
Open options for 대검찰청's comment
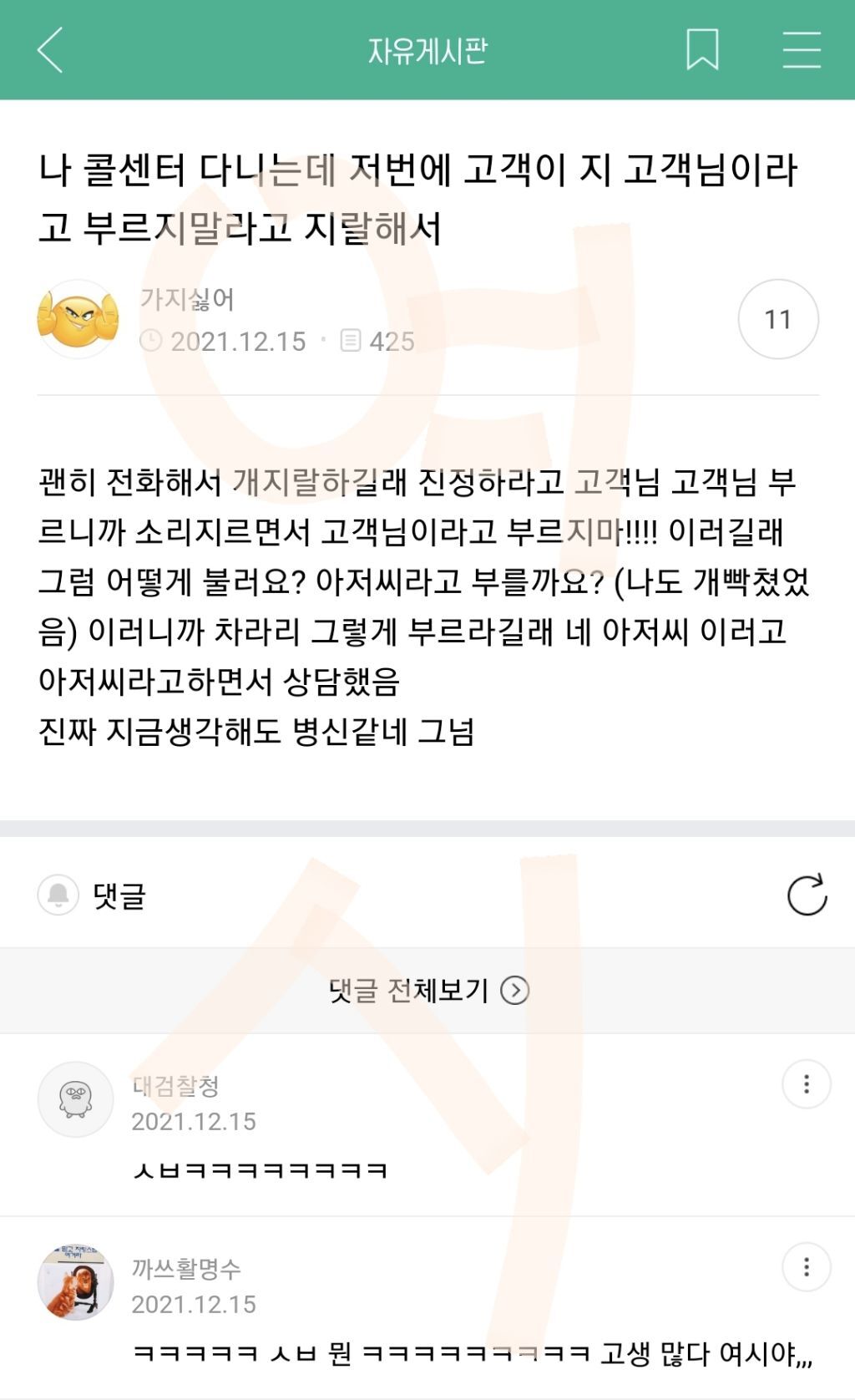click(806, 1084)
